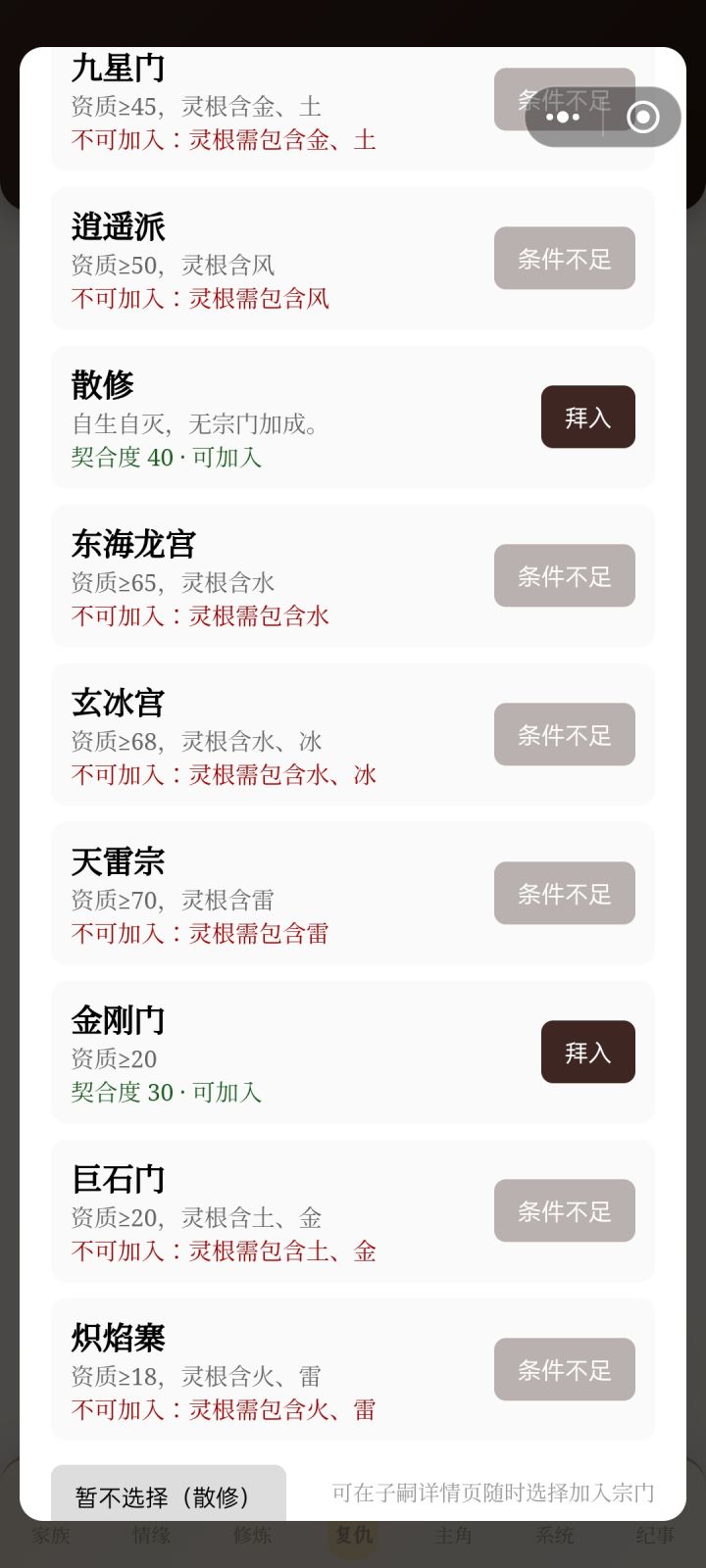
Task: Join 金刚门 via its 拜入 button
Action: [x=587, y=1053]
